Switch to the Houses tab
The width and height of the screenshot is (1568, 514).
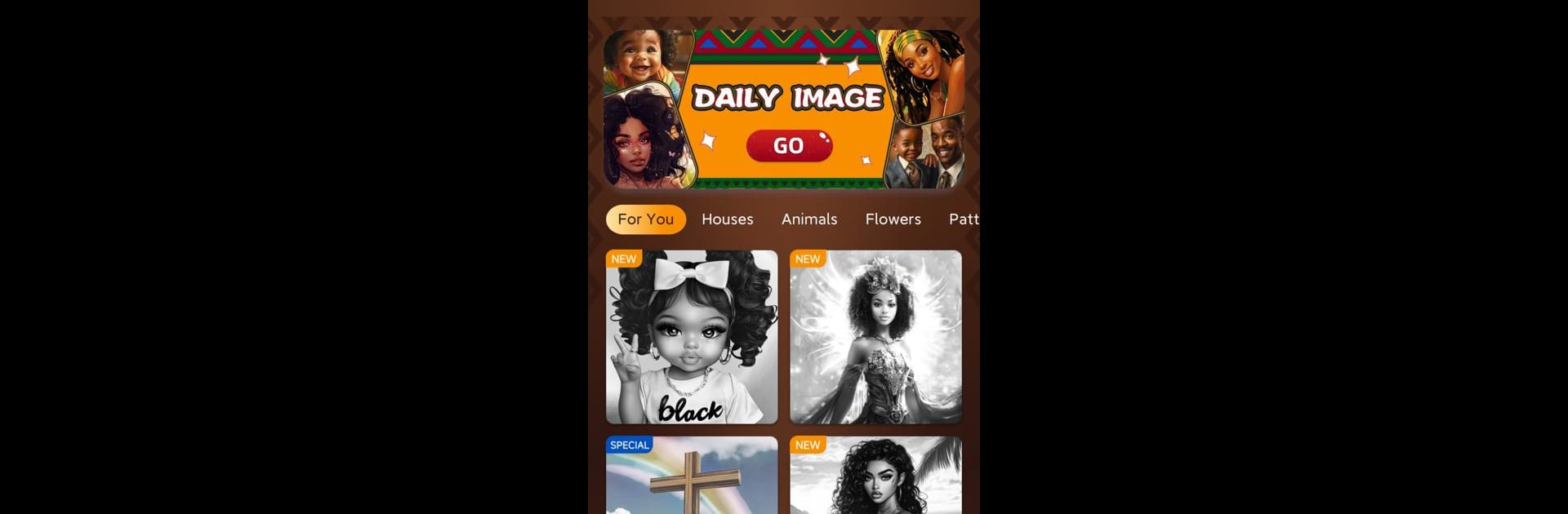[727, 219]
